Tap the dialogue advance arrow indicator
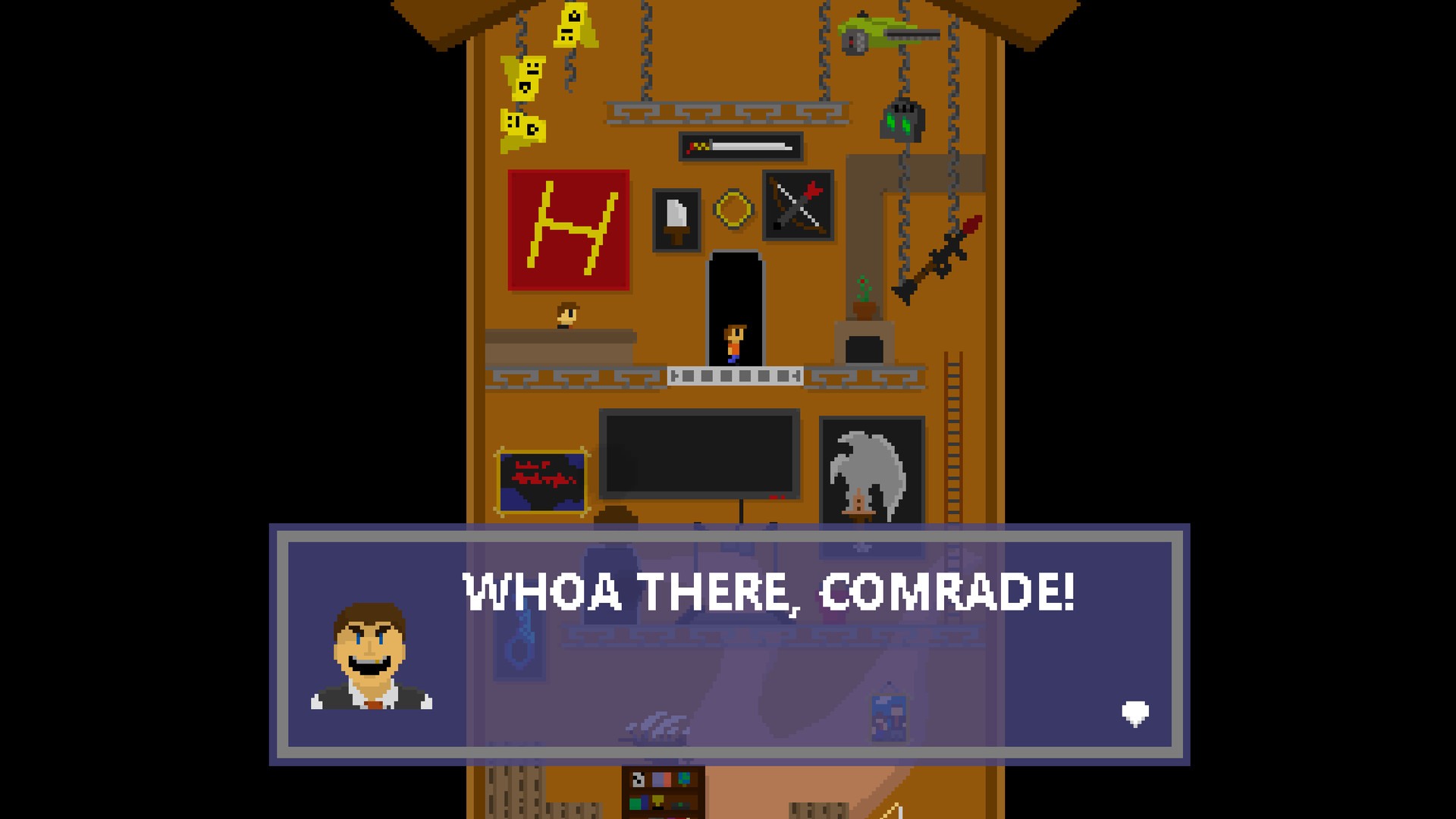 [x=1135, y=714]
